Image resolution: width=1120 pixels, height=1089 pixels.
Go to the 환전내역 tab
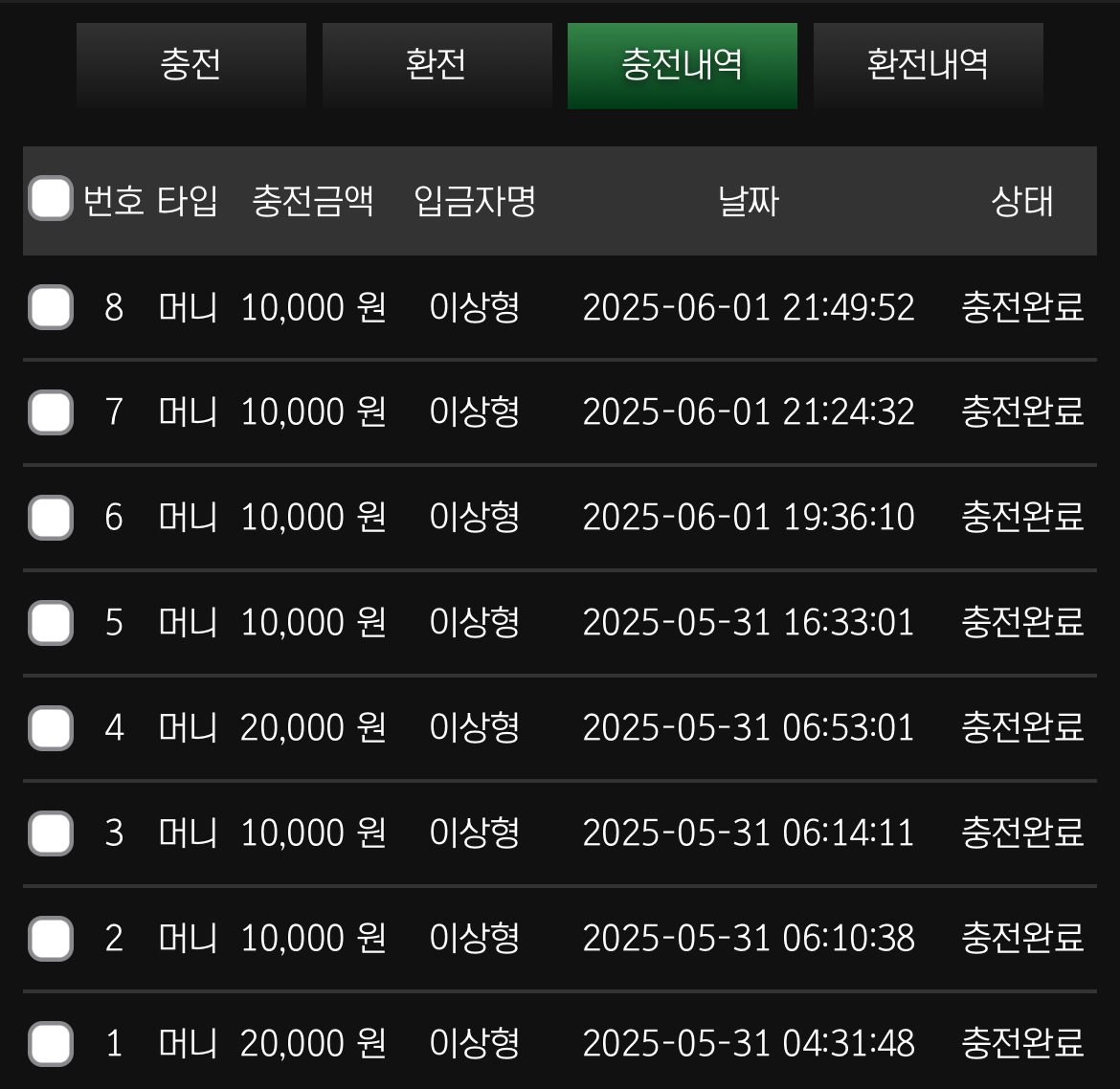[928, 65]
